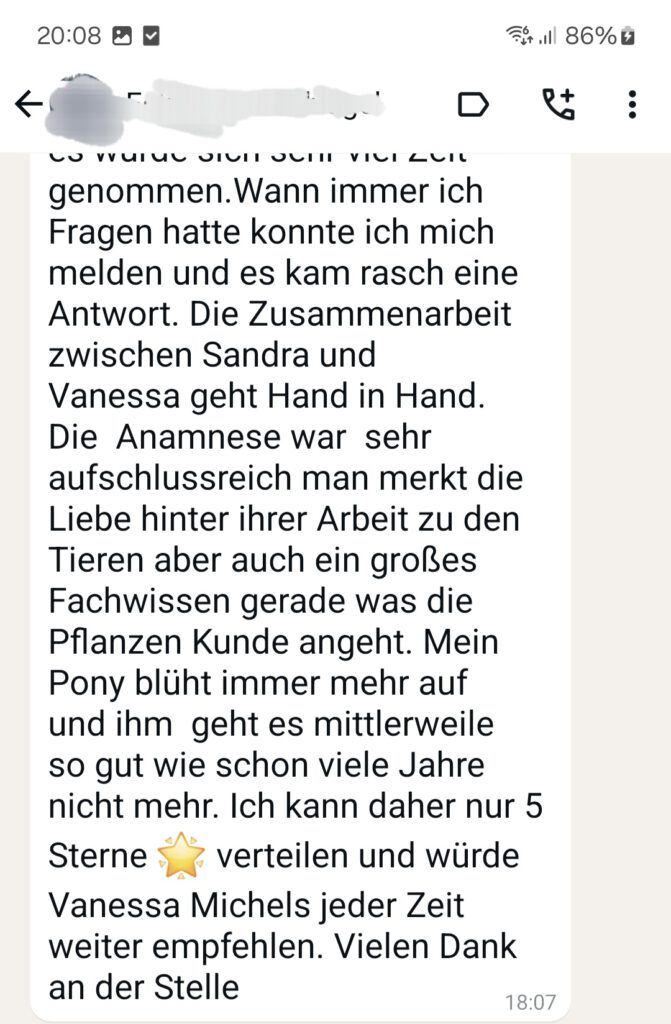Start a call with this contact
This screenshot has width=671, height=1024.
tap(557, 104)
